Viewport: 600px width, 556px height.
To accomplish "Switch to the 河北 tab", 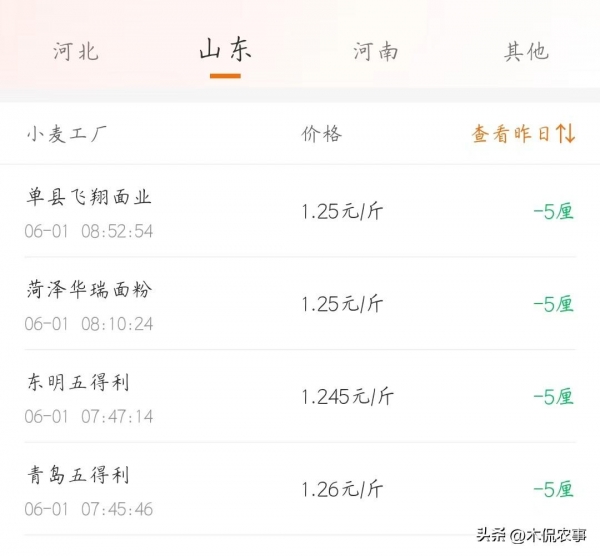I will (x=76, y=51).
